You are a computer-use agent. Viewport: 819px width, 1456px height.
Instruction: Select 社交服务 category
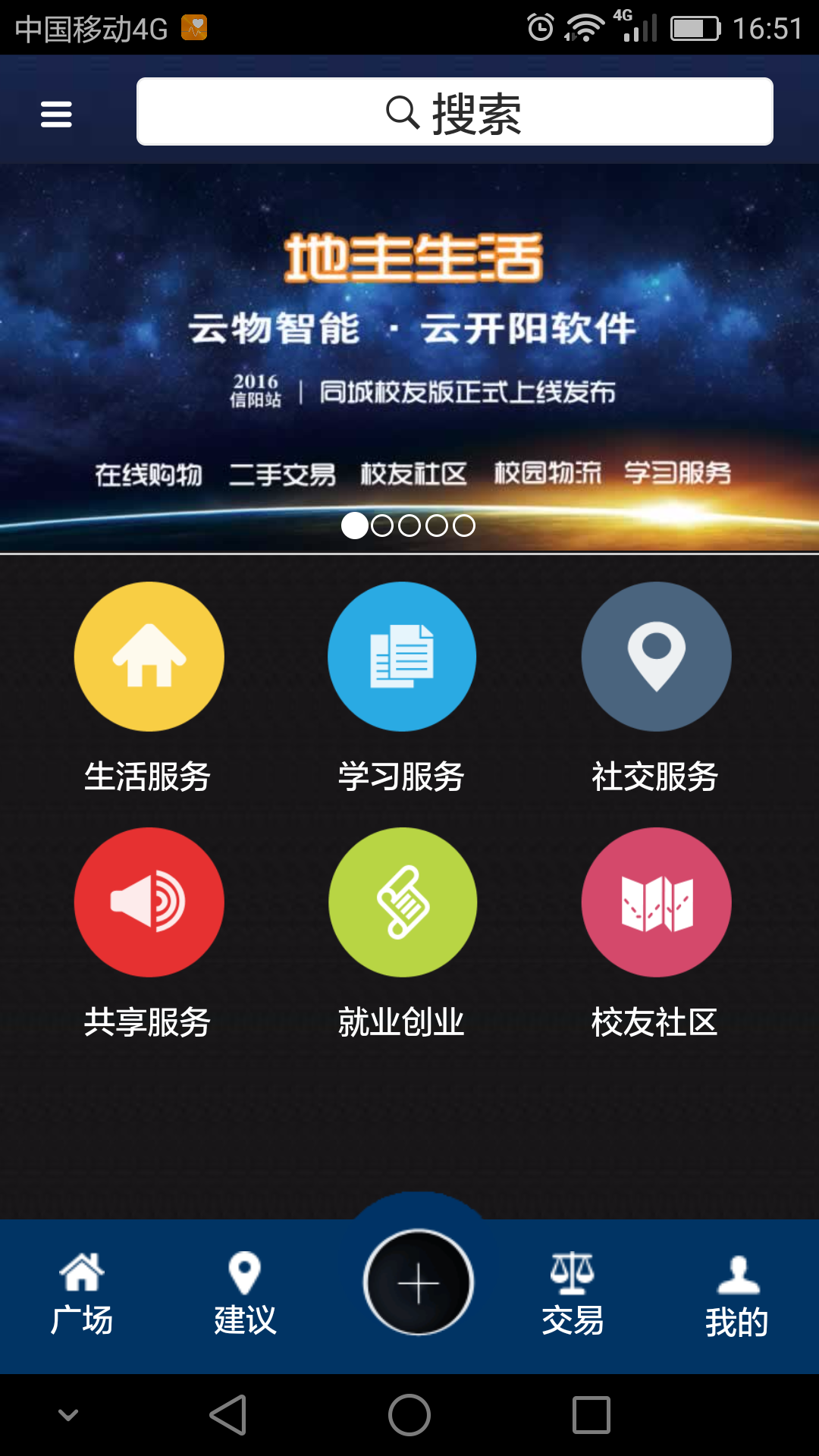point(656,657)
